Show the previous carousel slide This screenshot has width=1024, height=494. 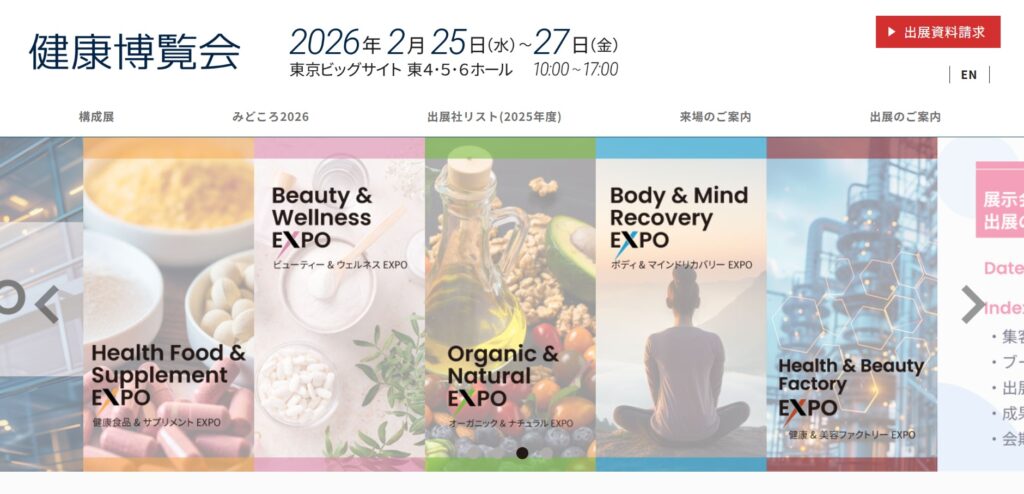47,304
